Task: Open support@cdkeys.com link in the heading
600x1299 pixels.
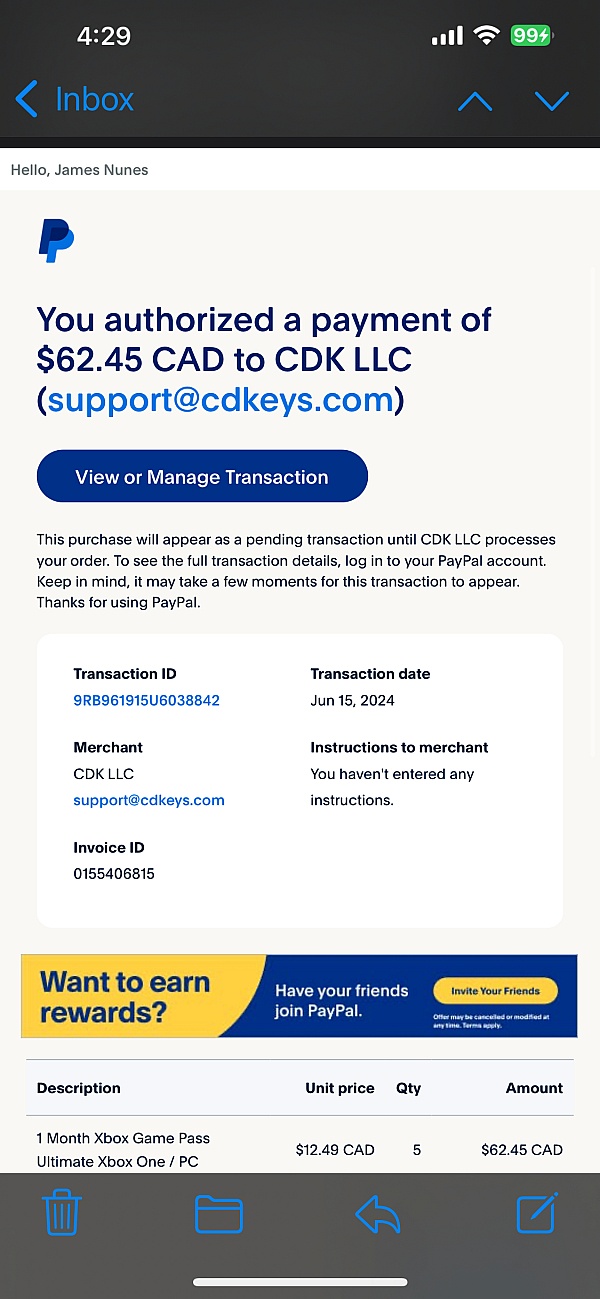Action: pyautogui.click(x=221, y=400)
